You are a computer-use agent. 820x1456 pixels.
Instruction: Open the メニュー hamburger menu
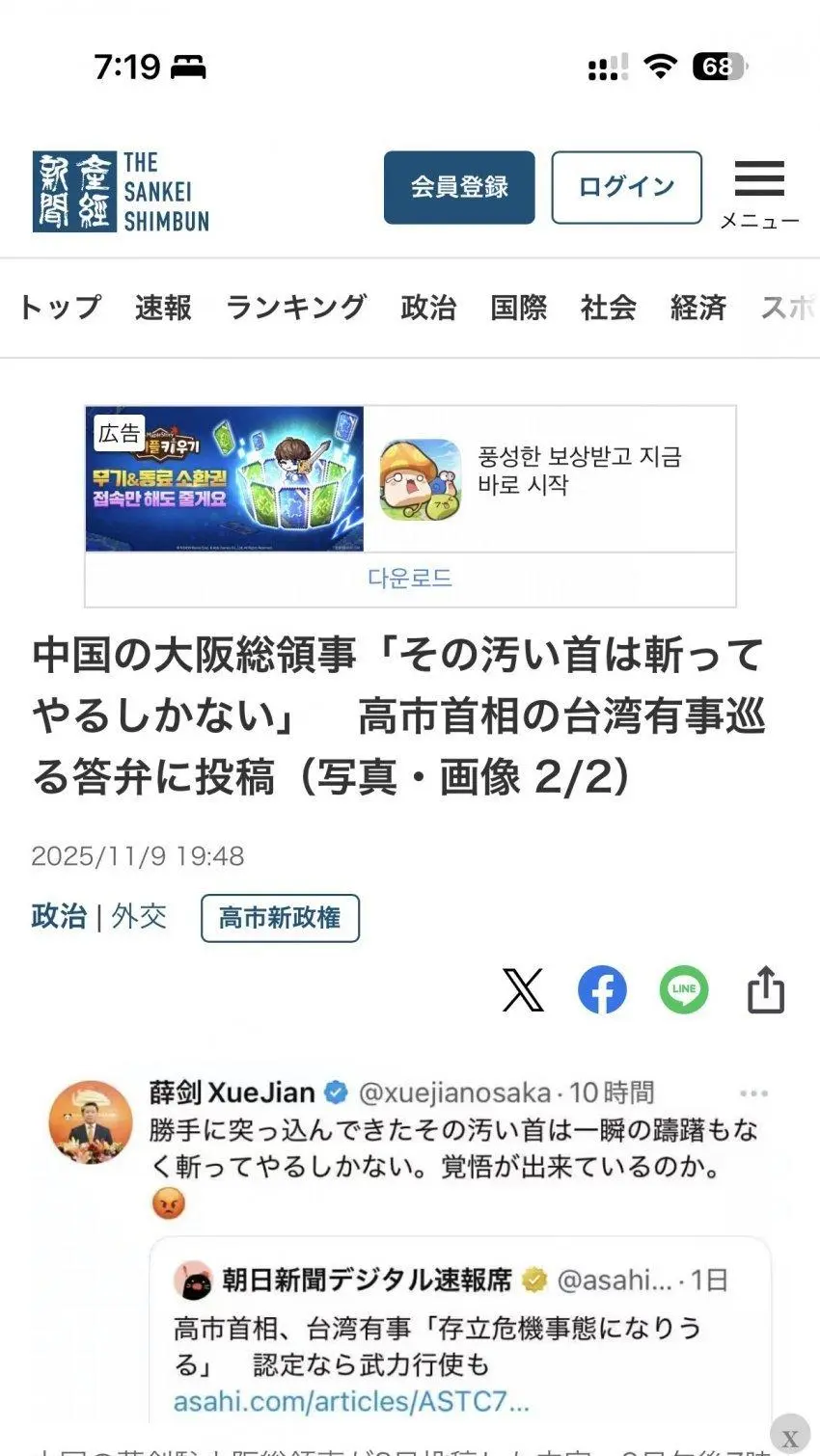pyautogui.click(x=759, y=190)
